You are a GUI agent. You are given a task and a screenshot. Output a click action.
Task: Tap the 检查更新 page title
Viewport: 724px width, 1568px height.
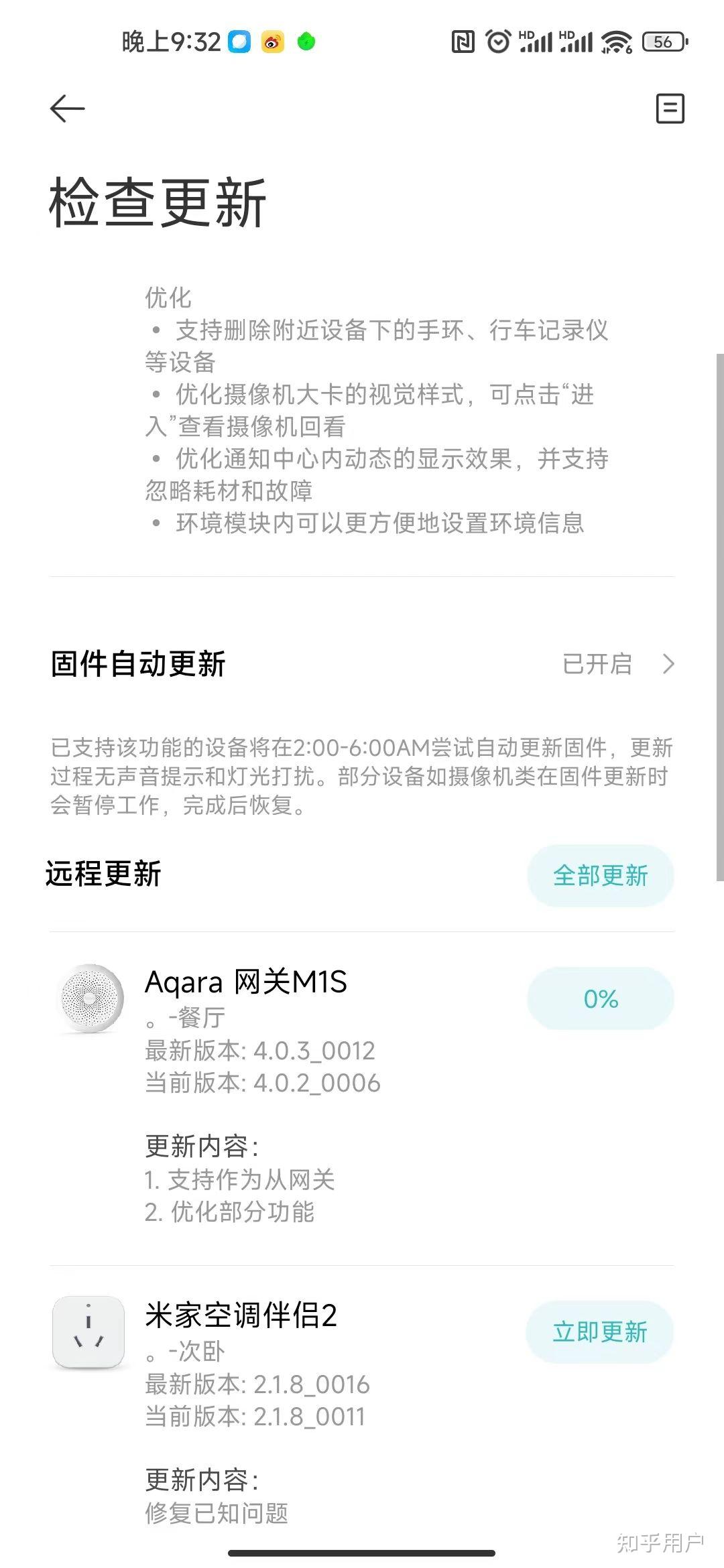[x=156, y=200]
